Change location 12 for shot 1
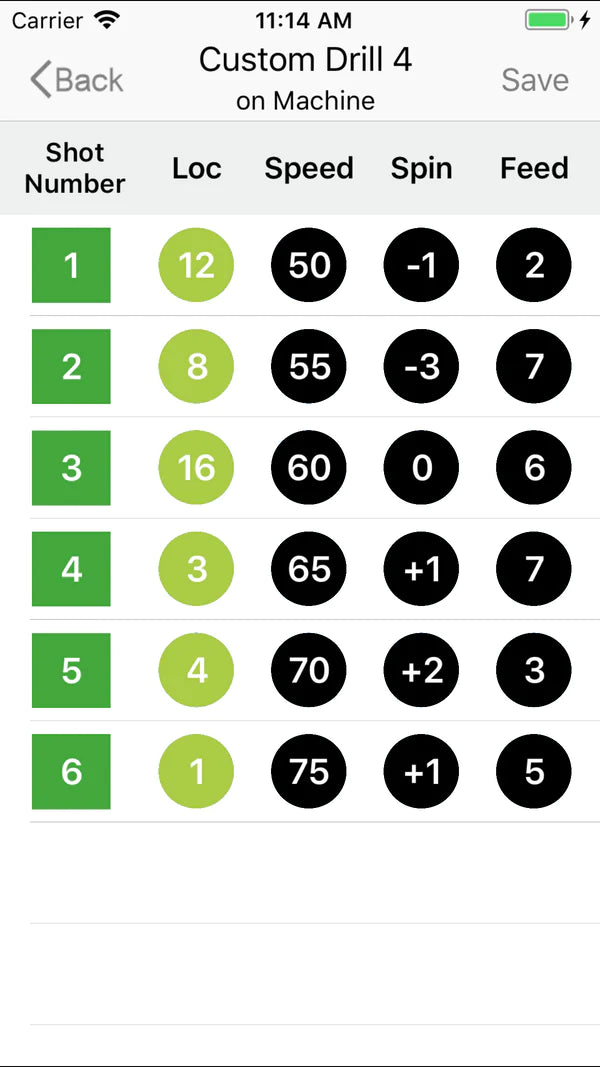This screenshot has height=1067, width=600. pos(196,265)
